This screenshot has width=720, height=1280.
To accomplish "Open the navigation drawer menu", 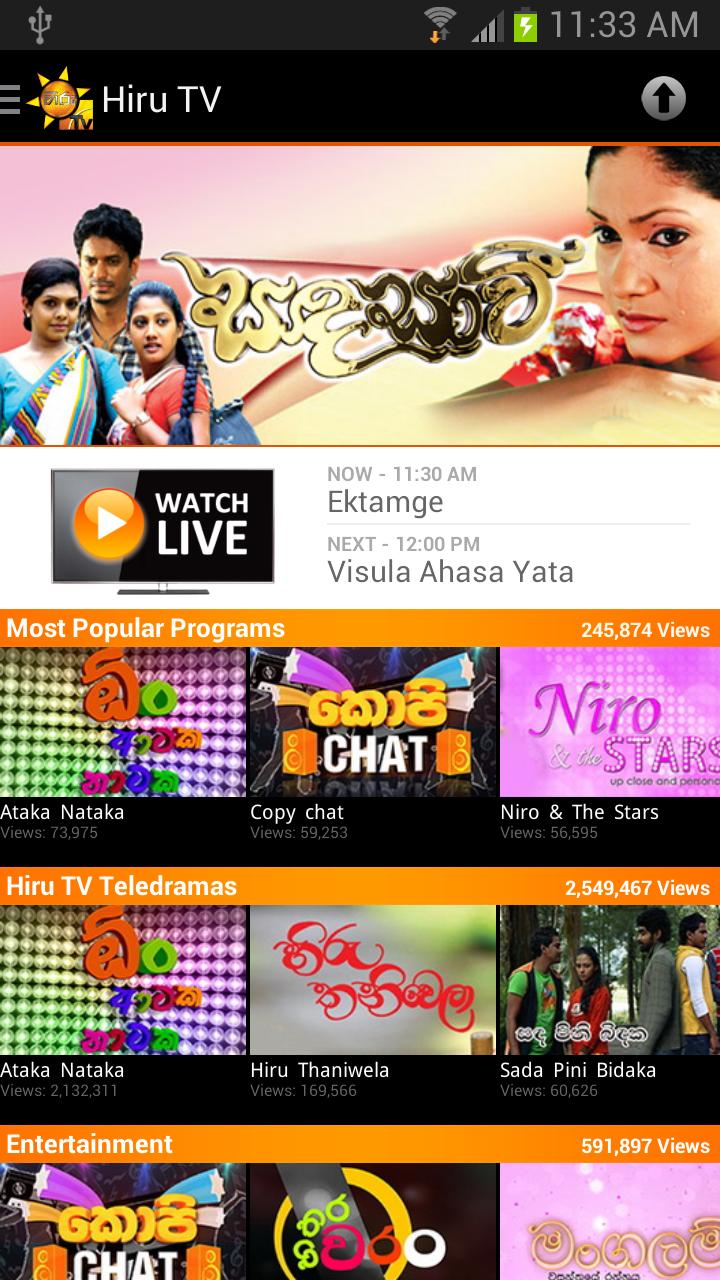I will (12, 99).
